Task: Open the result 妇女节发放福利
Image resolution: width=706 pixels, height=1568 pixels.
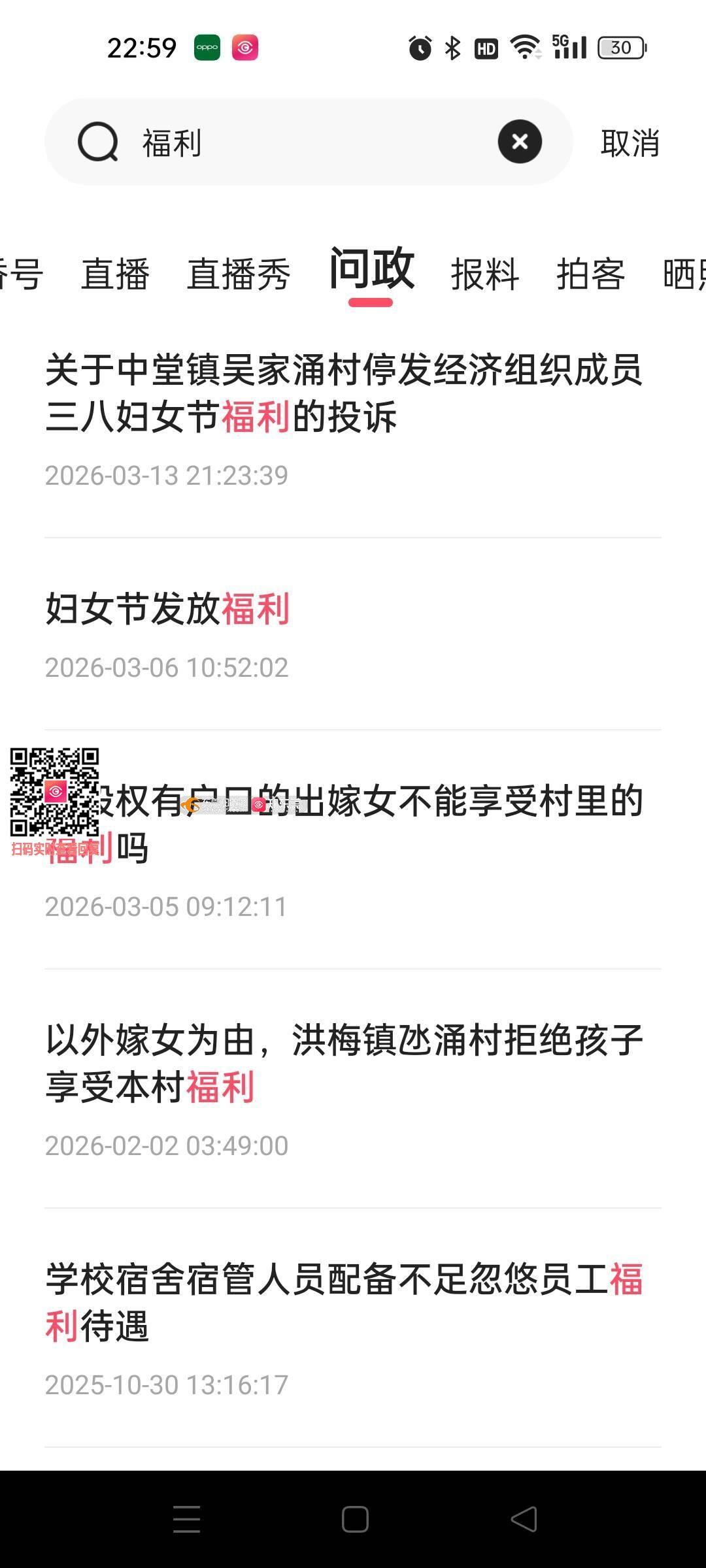Action: (x=167, y=609)
